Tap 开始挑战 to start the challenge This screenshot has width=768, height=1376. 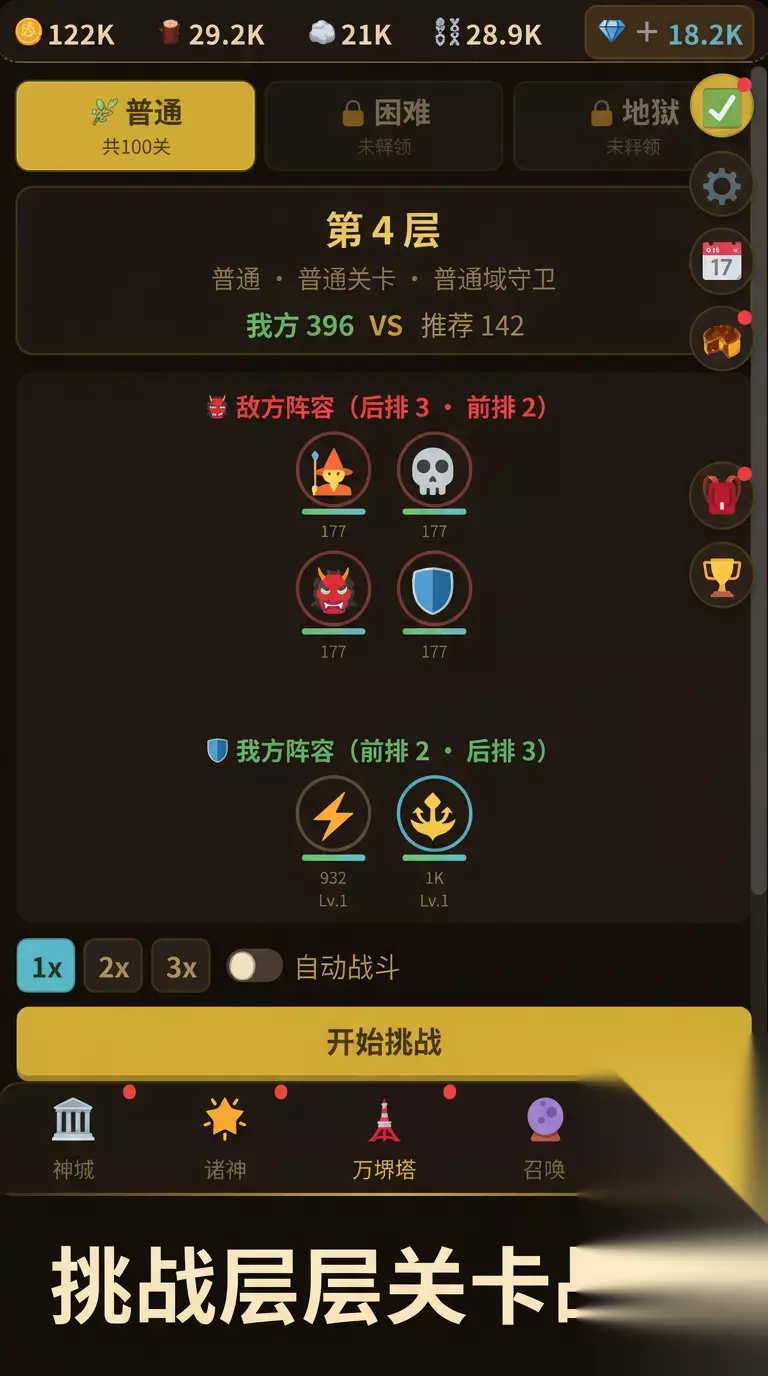[384, 1042]
